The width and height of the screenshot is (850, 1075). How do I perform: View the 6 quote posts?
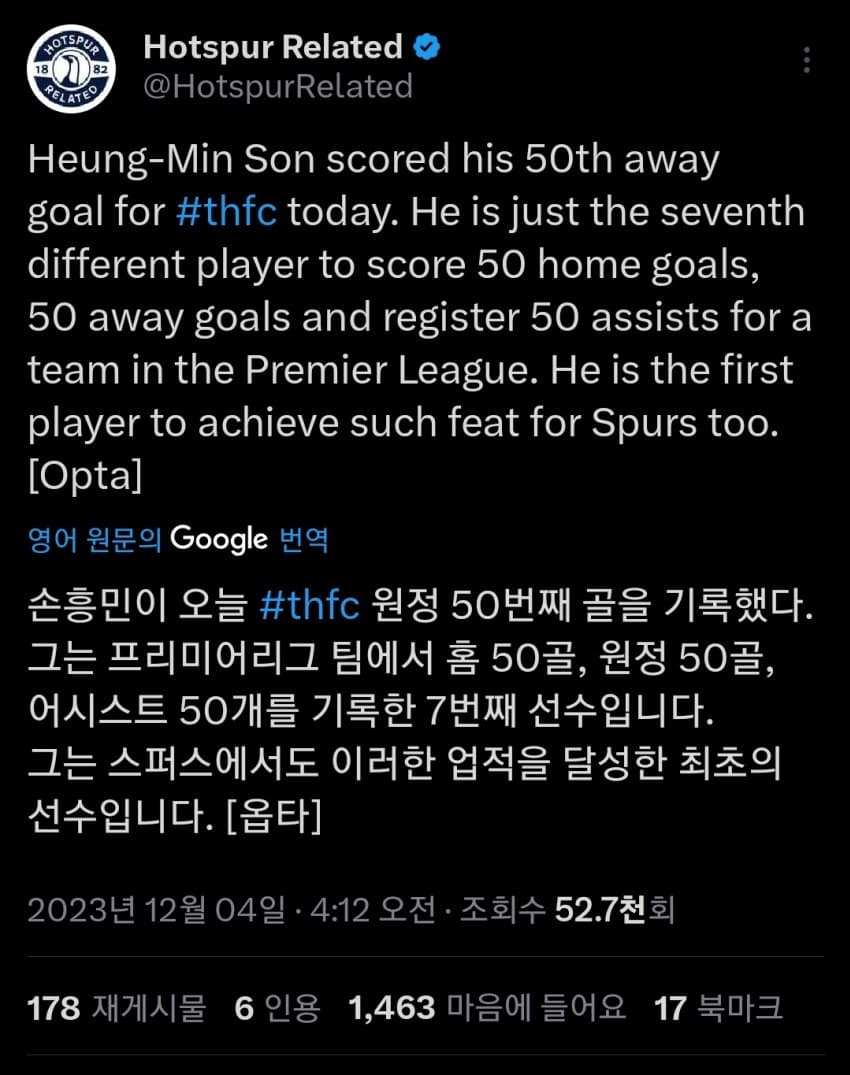point(278,1008)
